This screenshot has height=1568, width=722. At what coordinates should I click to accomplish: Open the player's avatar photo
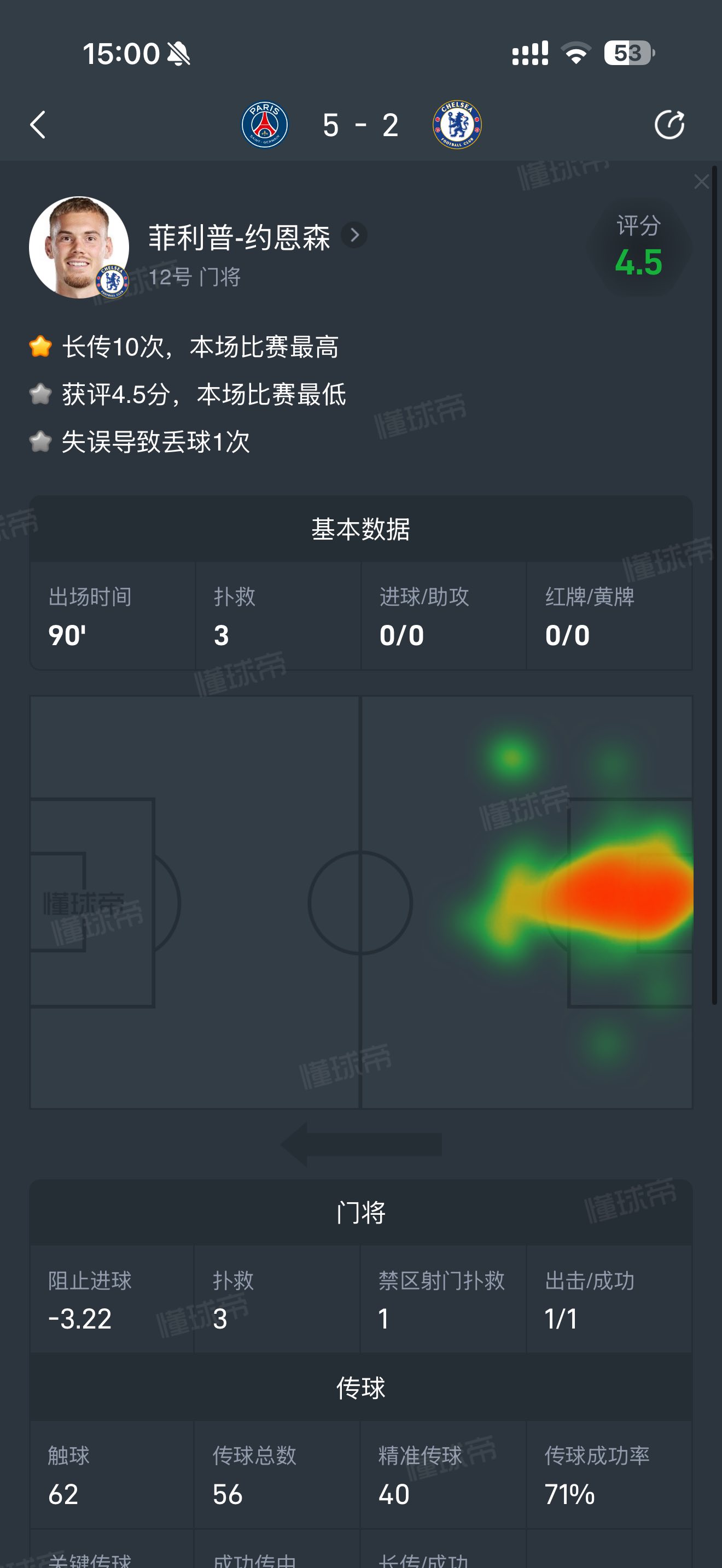(x=79, y=247)
